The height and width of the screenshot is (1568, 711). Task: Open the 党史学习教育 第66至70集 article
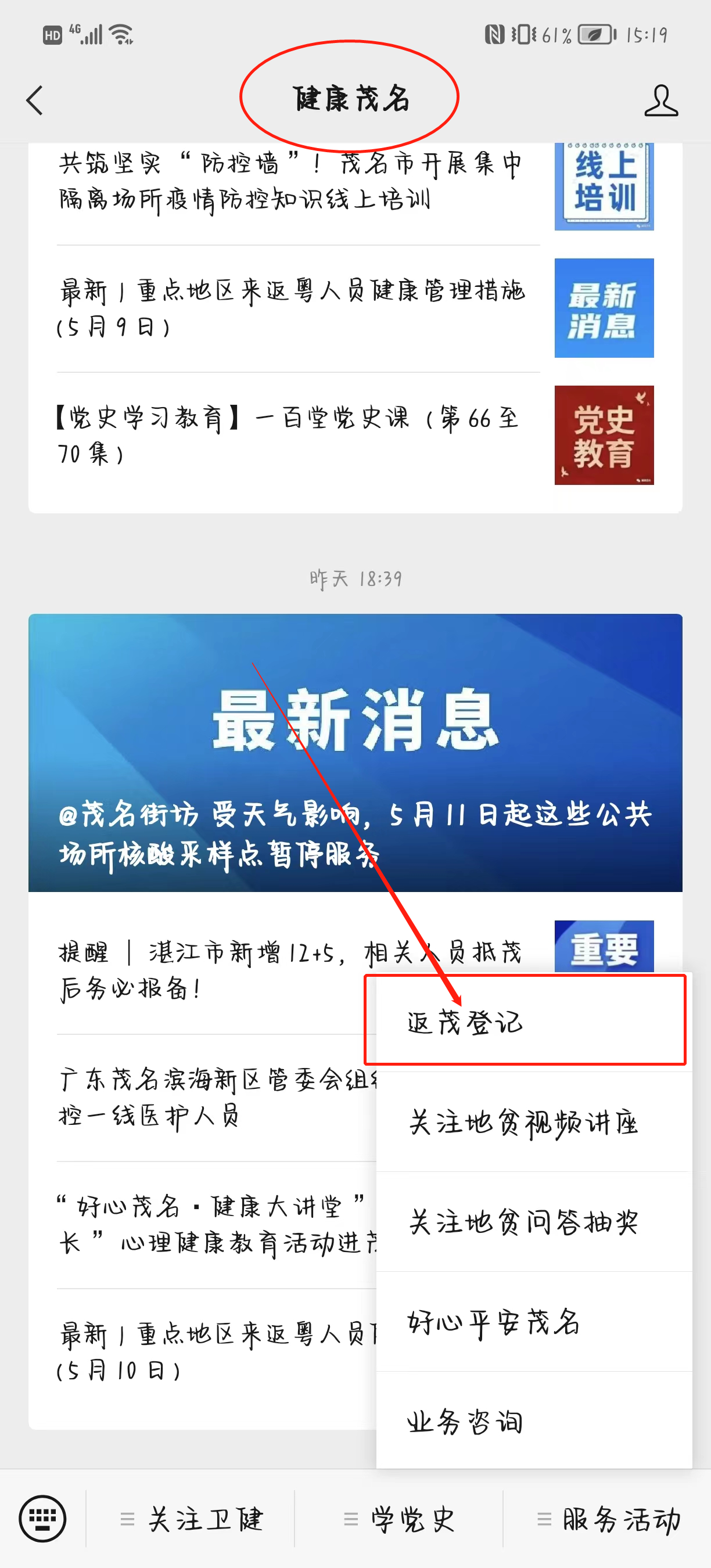pyautogui.click(x=292, y=434)
